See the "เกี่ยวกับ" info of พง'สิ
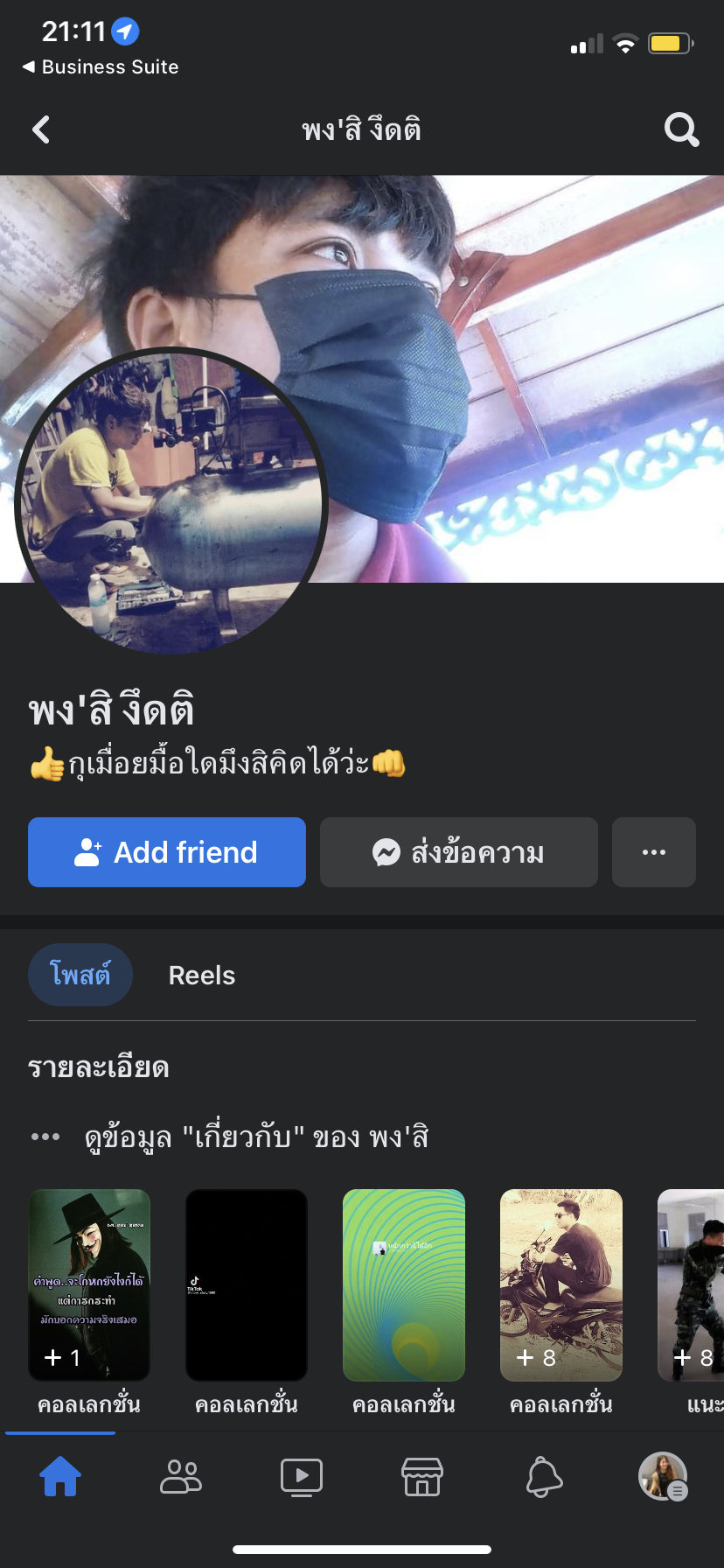This screenshot has height=1568, width=724. click(255, 1137)
